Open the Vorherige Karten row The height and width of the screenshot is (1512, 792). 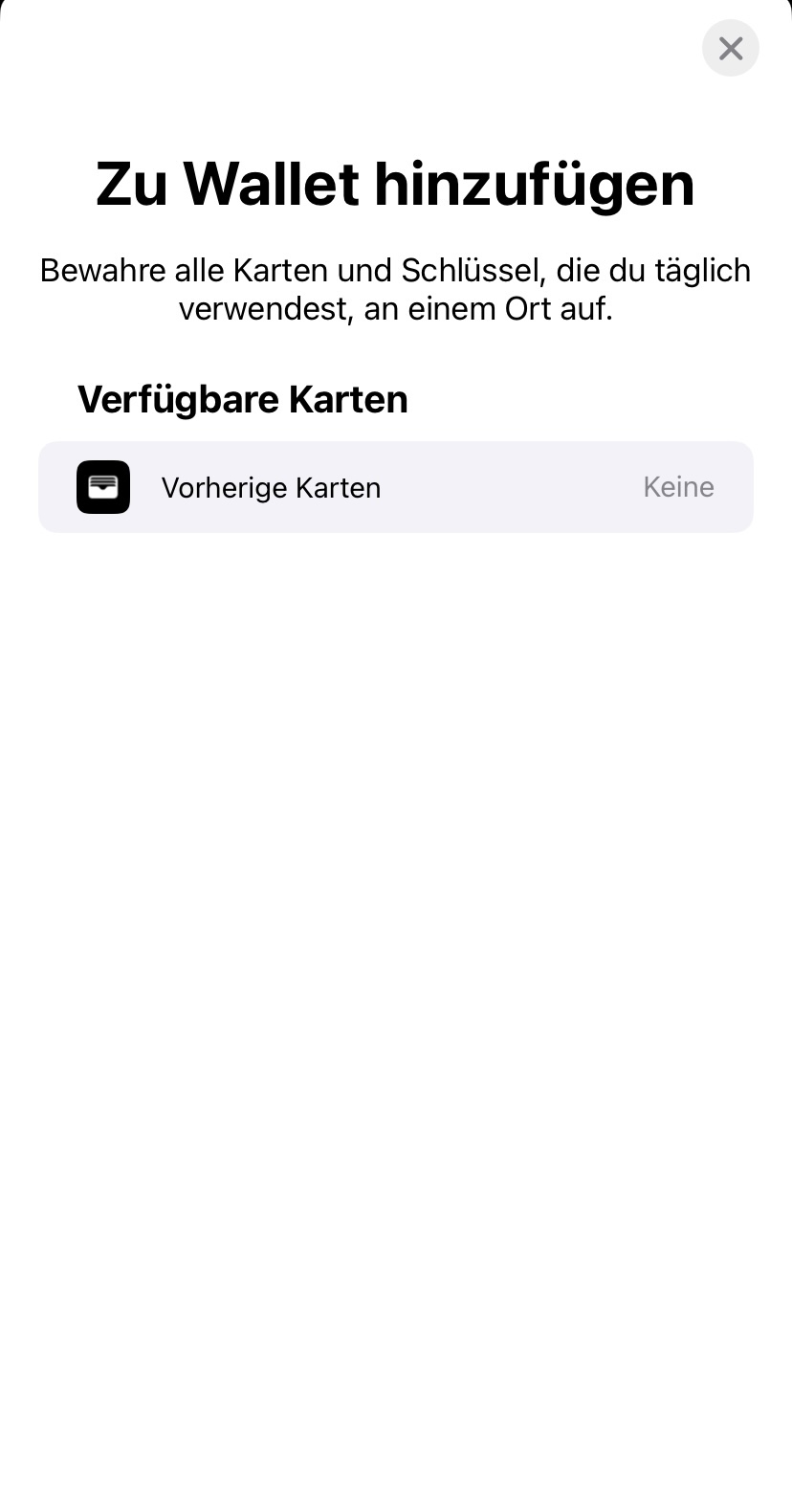(395, 487)
